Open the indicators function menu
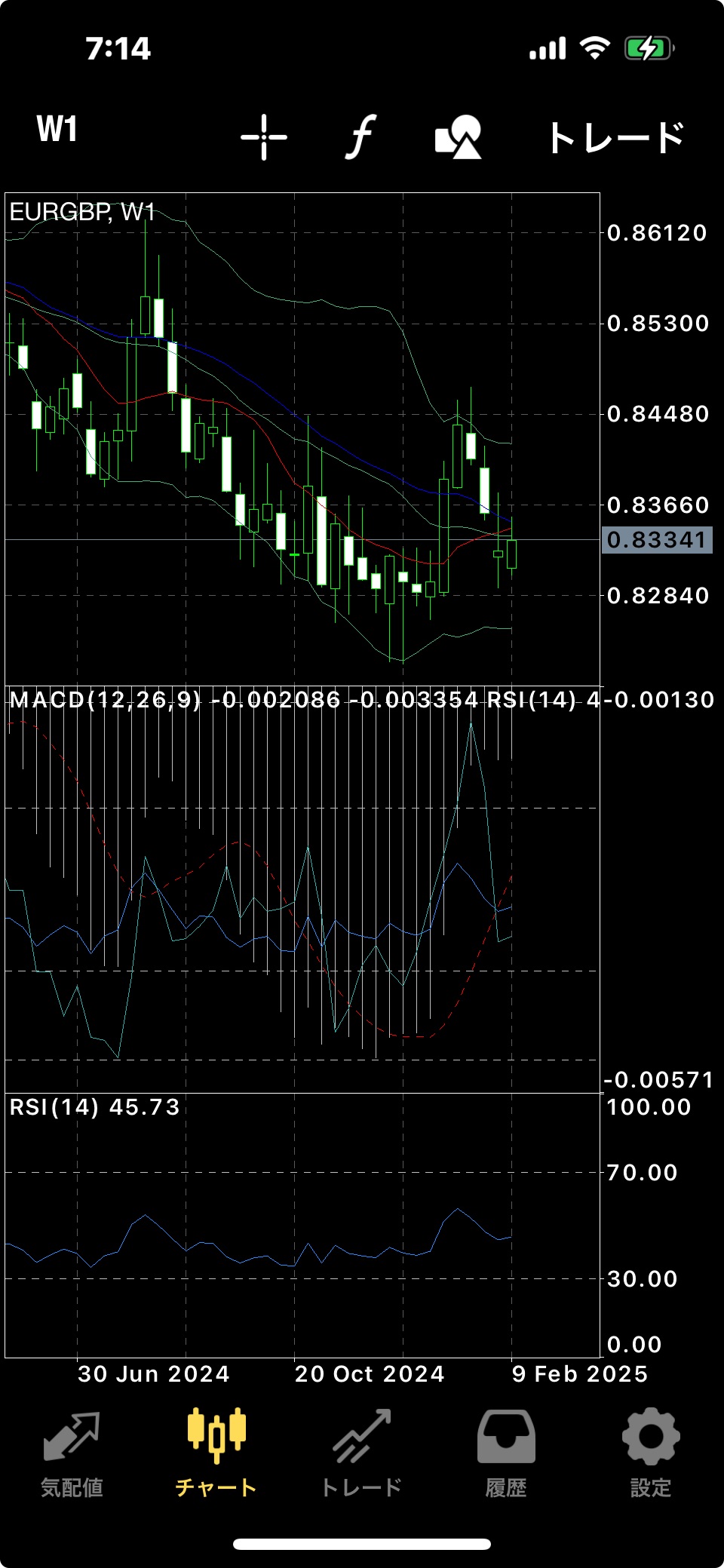724x1568 pixels. coord(361,137)
